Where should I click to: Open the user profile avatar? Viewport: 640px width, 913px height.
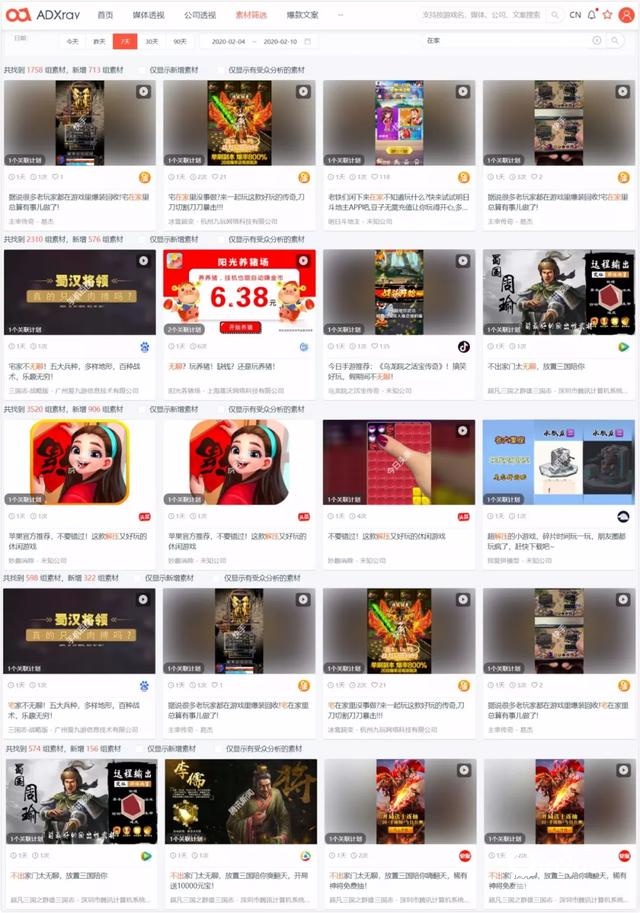(x=626, y=15)
